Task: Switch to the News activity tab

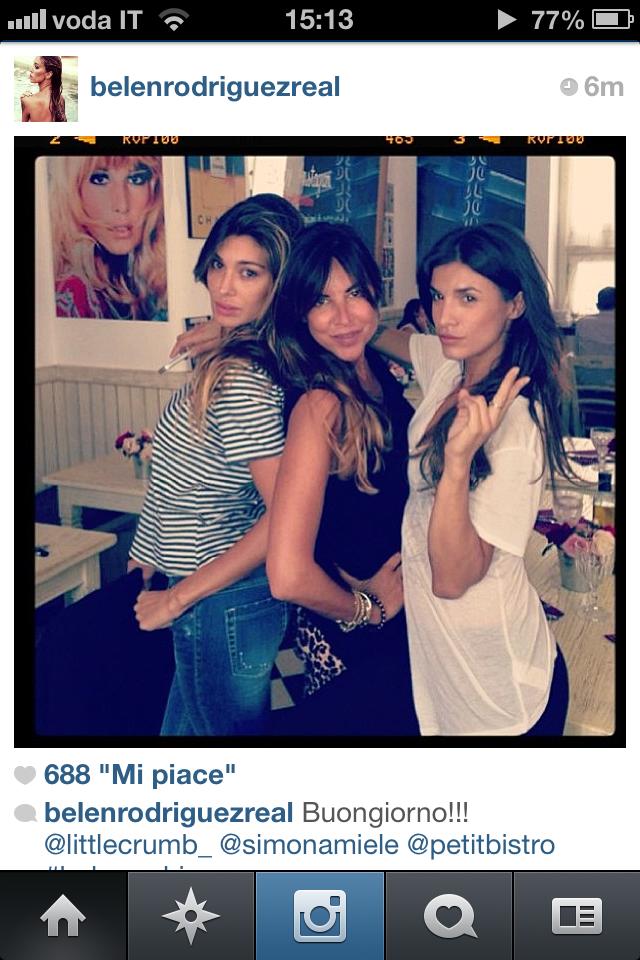Action: click(449, 916)
